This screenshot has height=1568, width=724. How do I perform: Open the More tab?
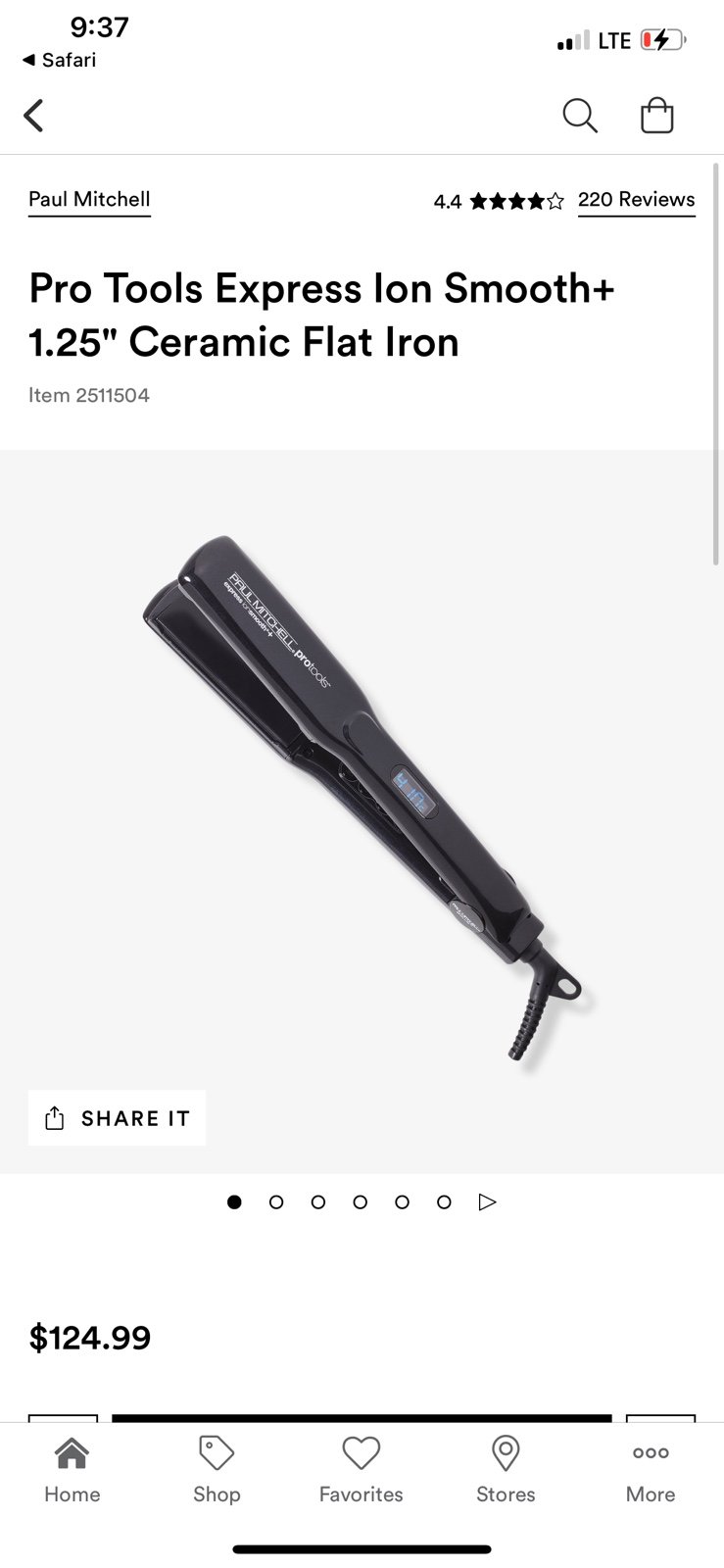click(651, 1470)
